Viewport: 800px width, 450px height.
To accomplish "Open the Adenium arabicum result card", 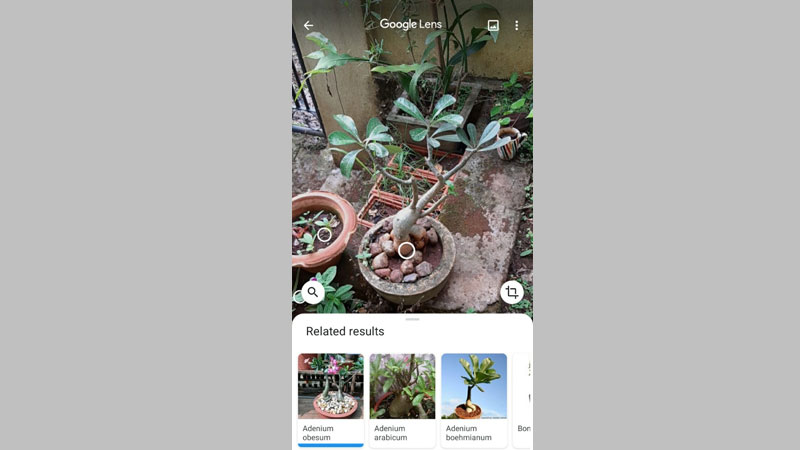I will (403, 399).
